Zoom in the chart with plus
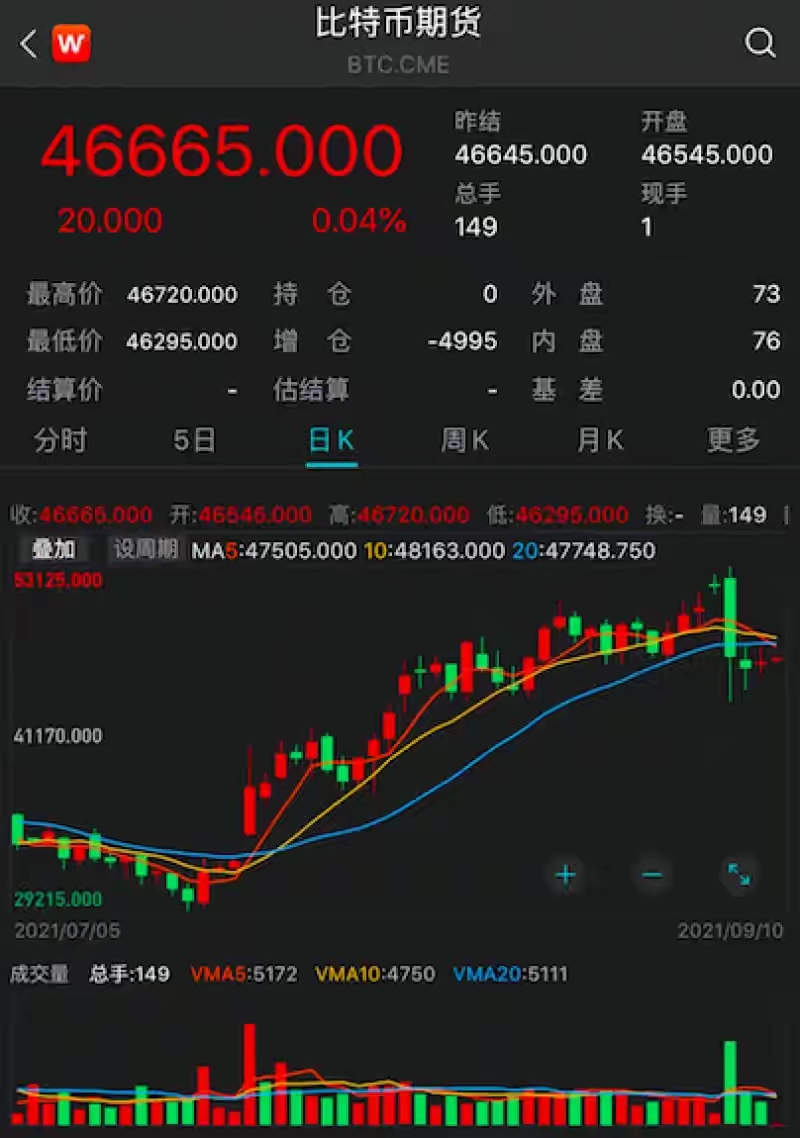Image resolution: width=800 pixels, height=1138 pixels. 566,876
